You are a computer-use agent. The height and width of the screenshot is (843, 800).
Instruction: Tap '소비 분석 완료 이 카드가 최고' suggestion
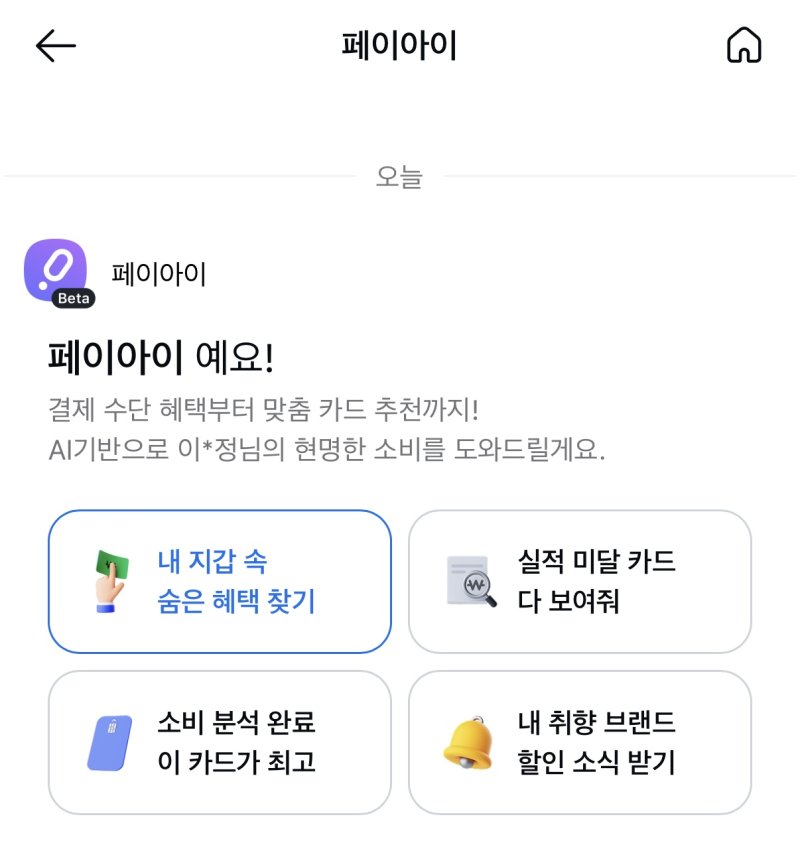(x=220, y=742)
